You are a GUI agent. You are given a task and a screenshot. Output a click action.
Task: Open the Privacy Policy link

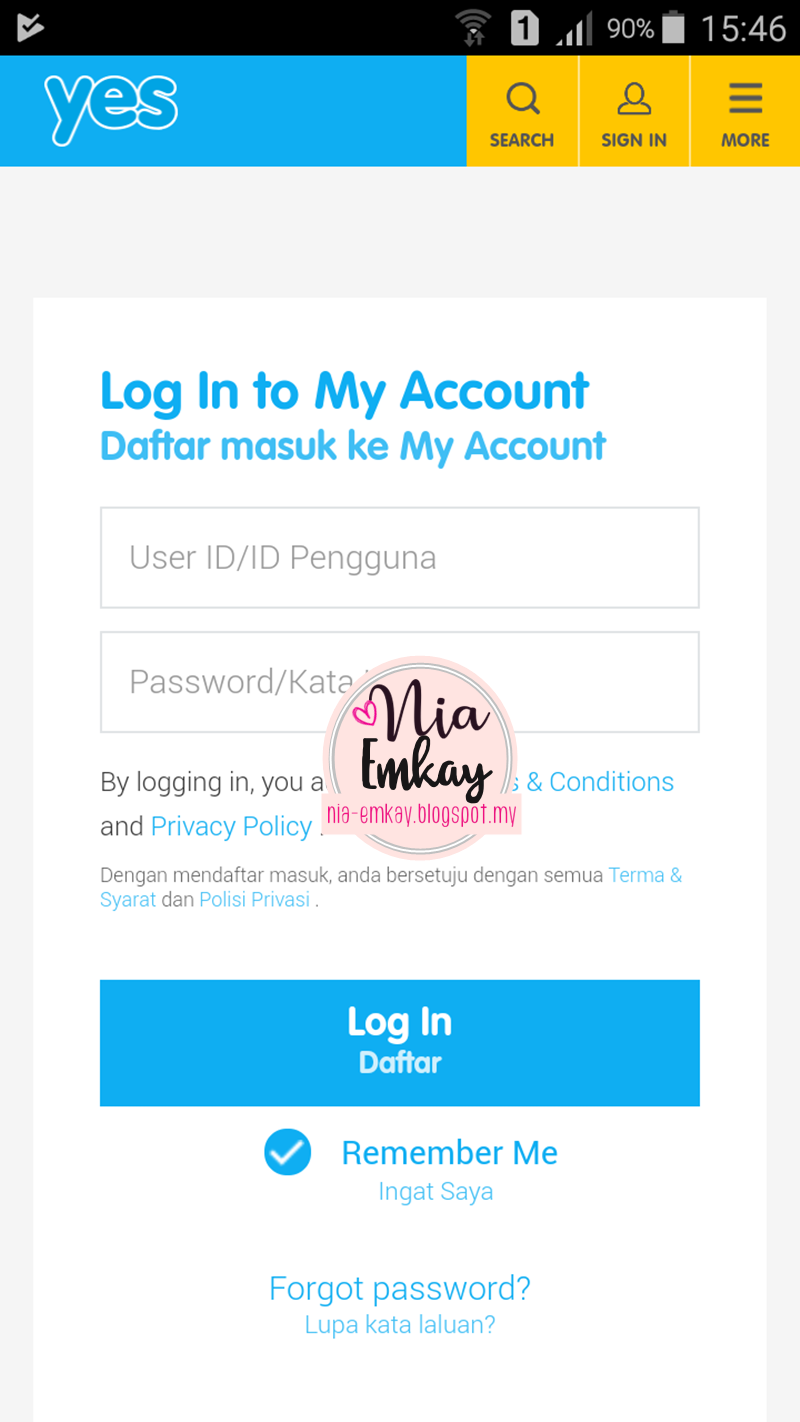click(232, 826)
